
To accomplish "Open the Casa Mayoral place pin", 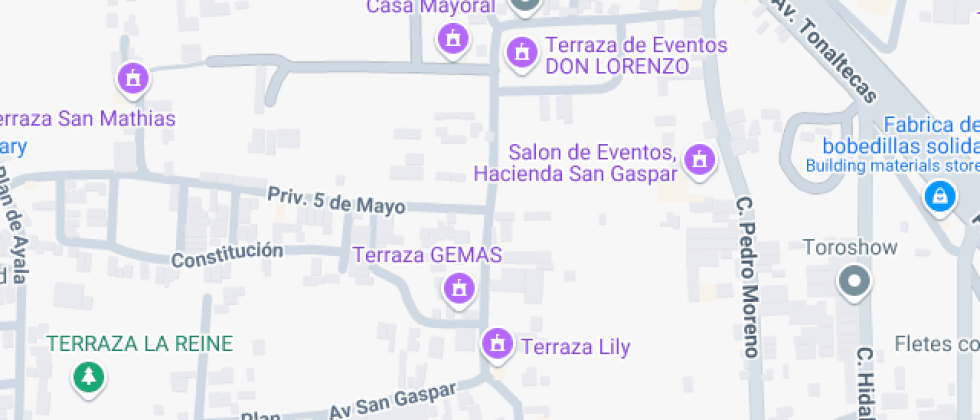I will (x=454, y=40).
